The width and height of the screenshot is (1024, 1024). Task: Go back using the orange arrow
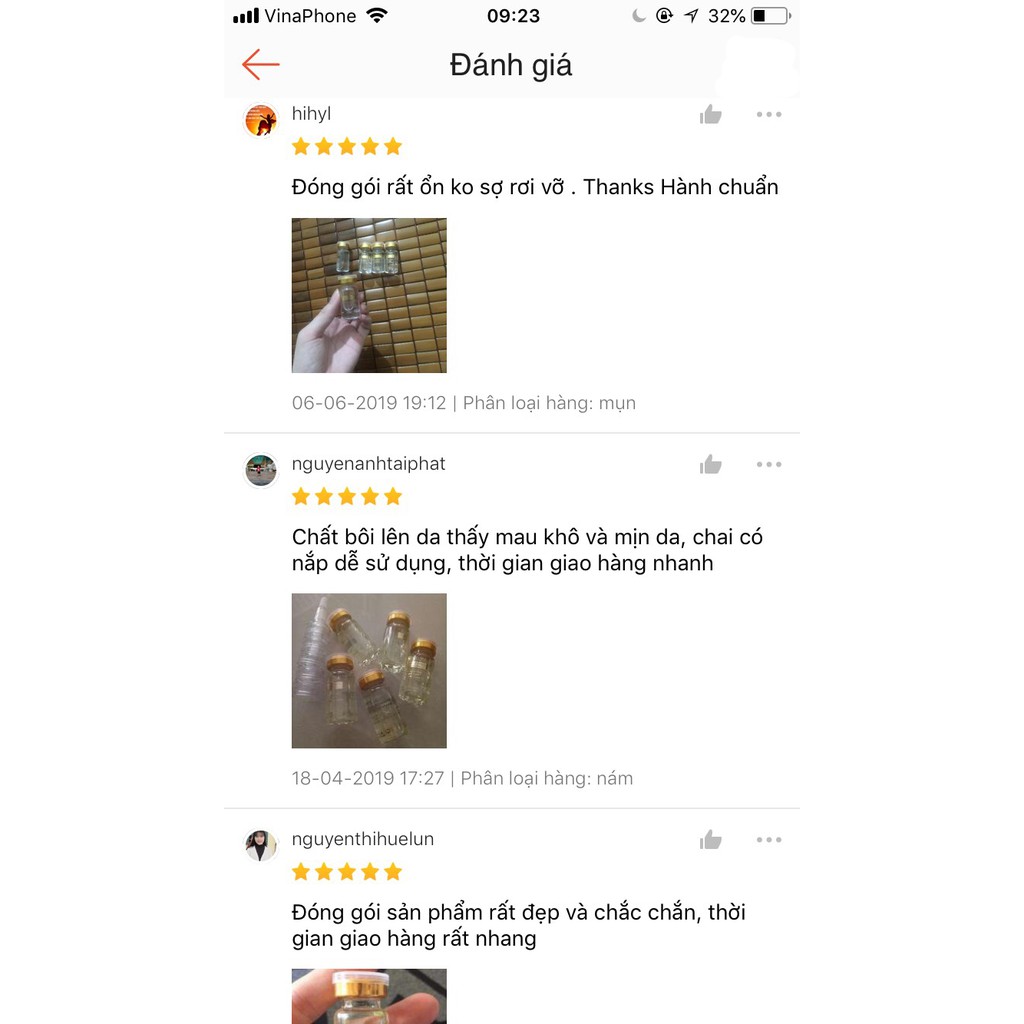(x=261, y=65)
